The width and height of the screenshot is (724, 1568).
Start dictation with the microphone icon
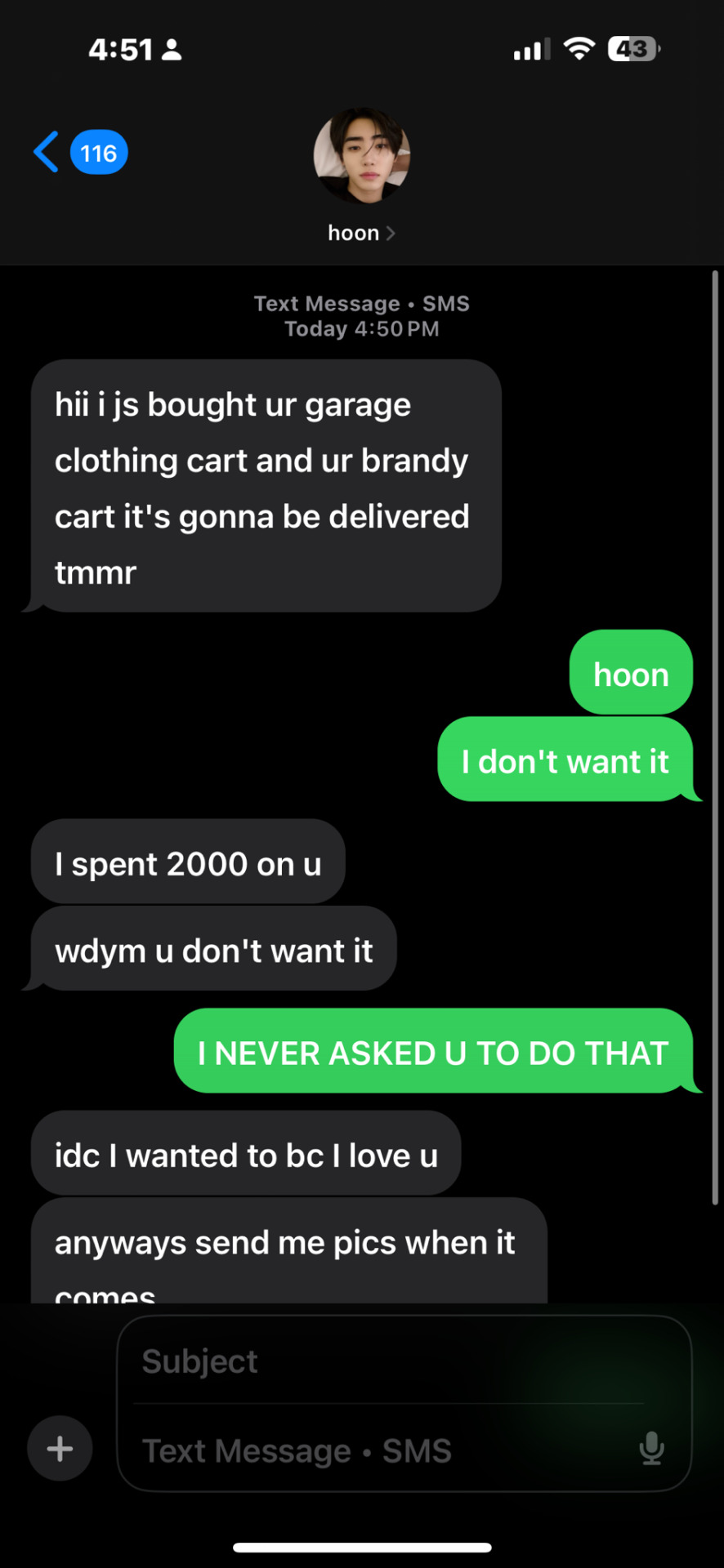click(x=651, y=1449)
